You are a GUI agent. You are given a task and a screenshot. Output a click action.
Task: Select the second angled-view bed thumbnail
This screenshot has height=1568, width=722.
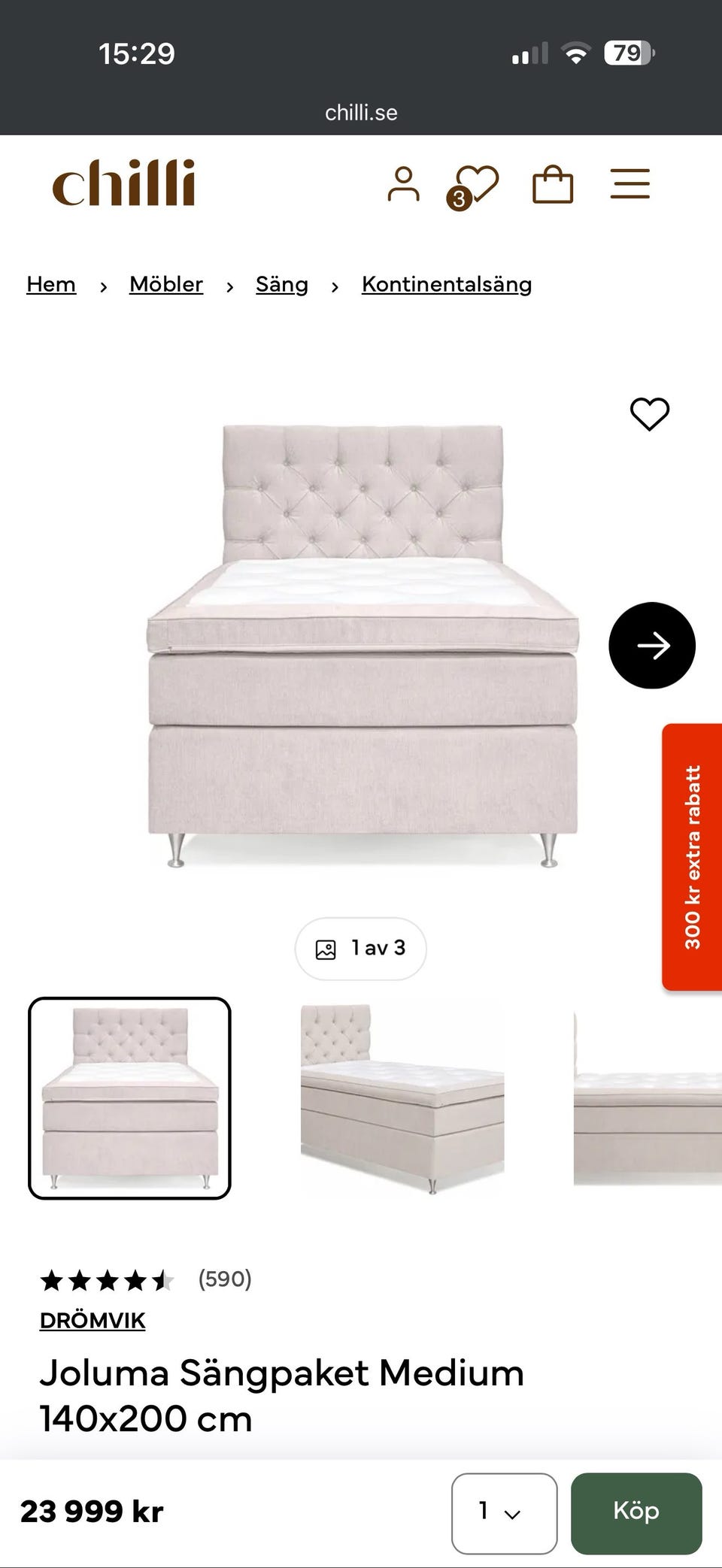[402, 1098]
